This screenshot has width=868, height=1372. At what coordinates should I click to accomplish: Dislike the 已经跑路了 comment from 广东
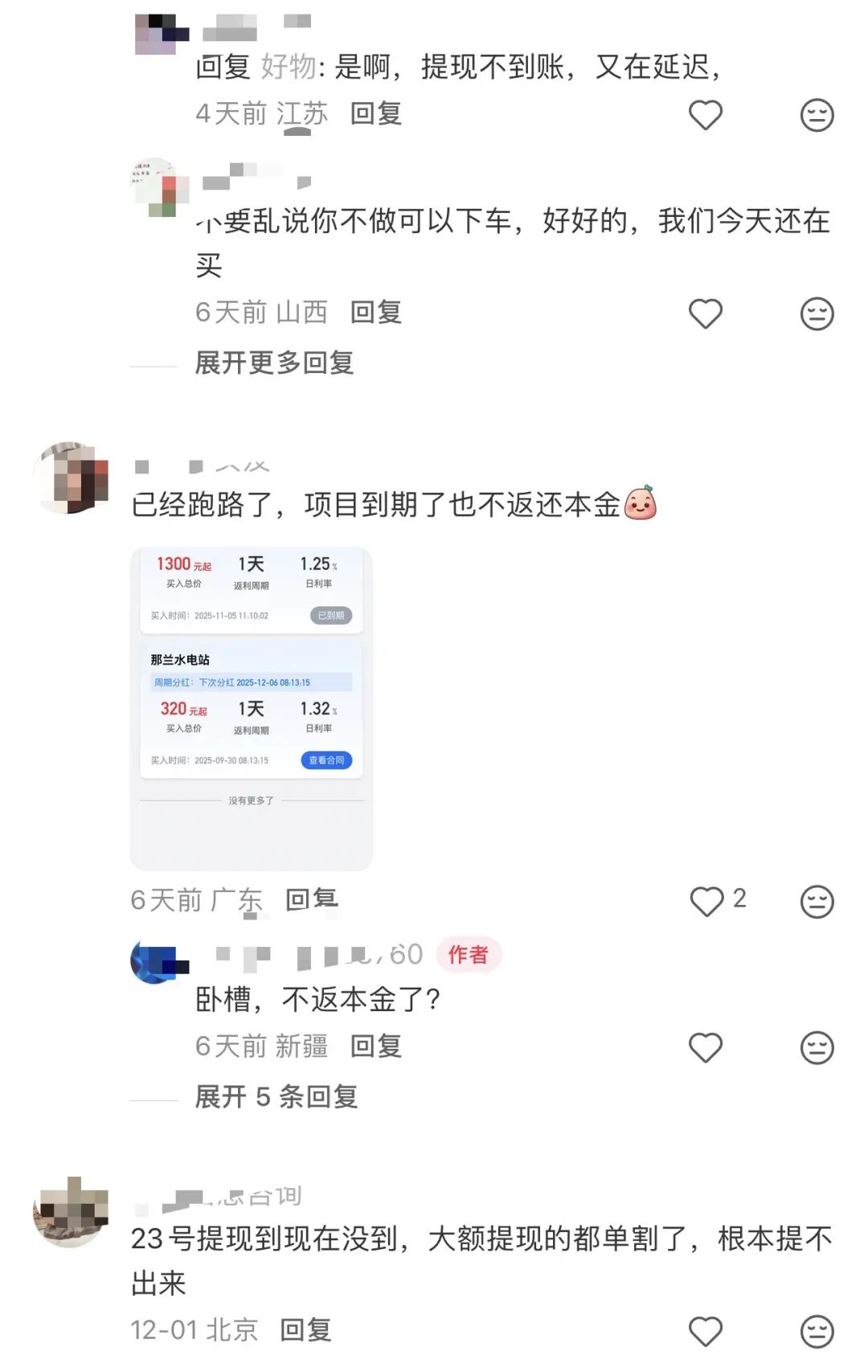pyautogui.click(x=817, y=901)
